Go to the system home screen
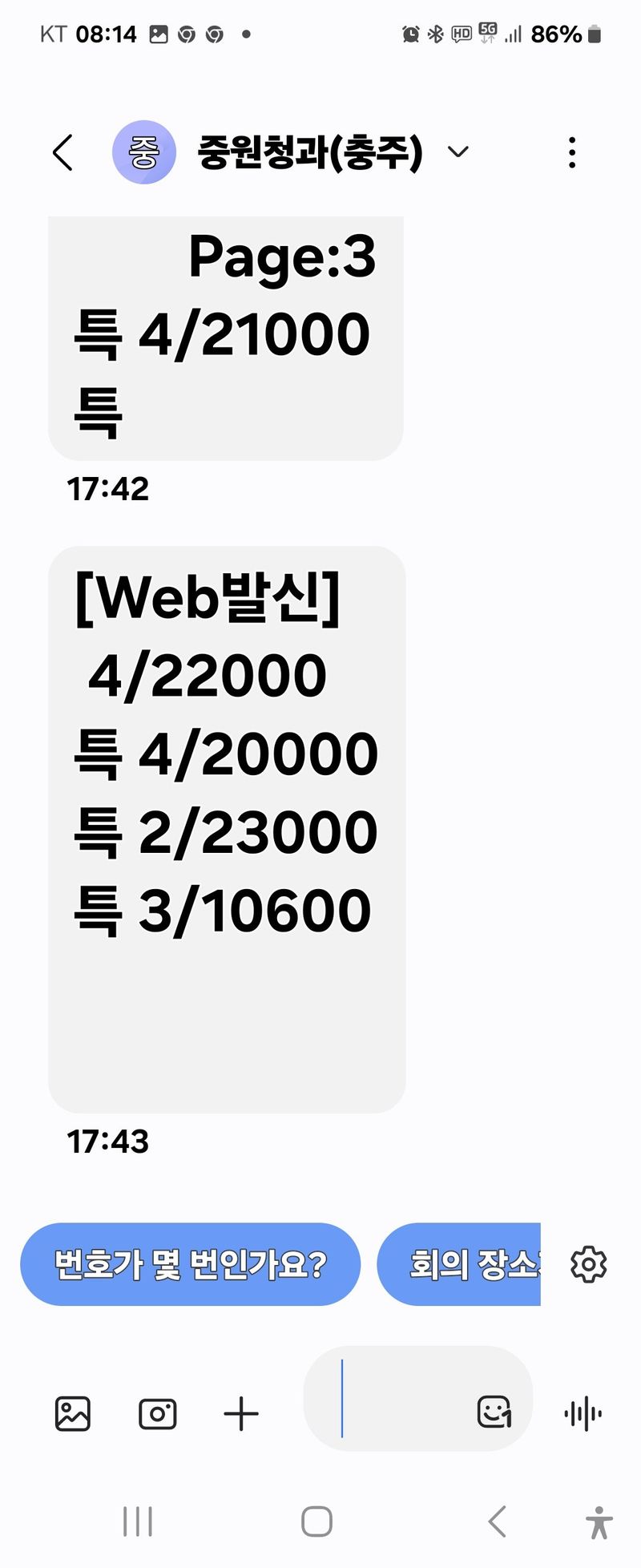The width and height of the screenshot is (641, 1568). click(x=316, y=1521)
